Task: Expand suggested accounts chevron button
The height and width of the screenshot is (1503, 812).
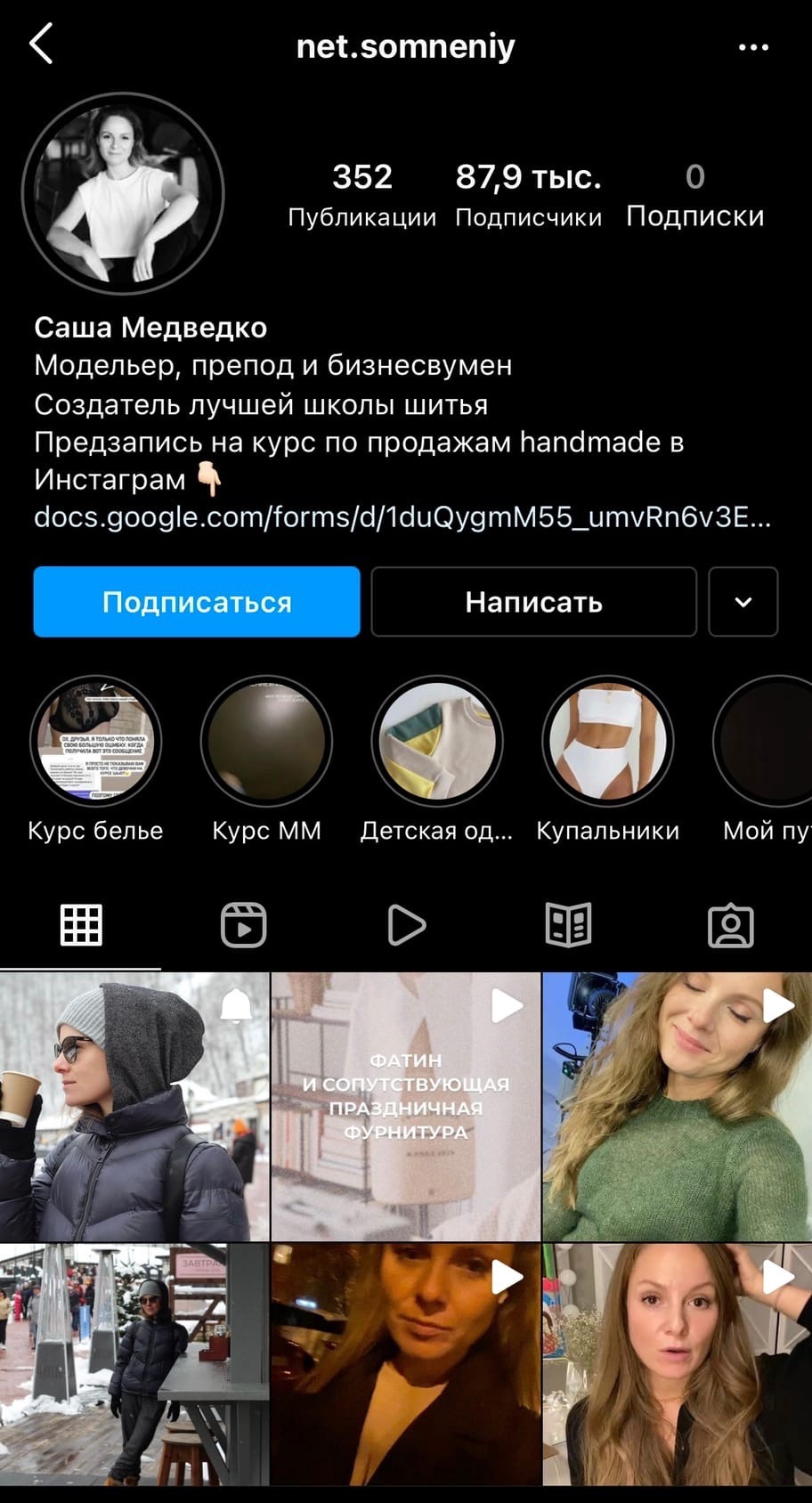Action: click(x=743, y=602)
